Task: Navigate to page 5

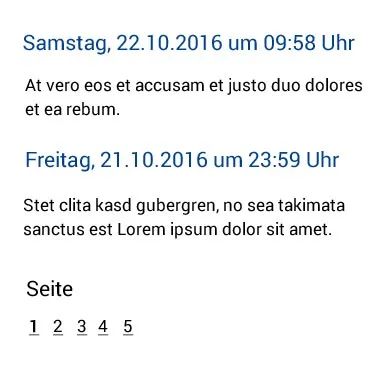Action: click(128, 327)
